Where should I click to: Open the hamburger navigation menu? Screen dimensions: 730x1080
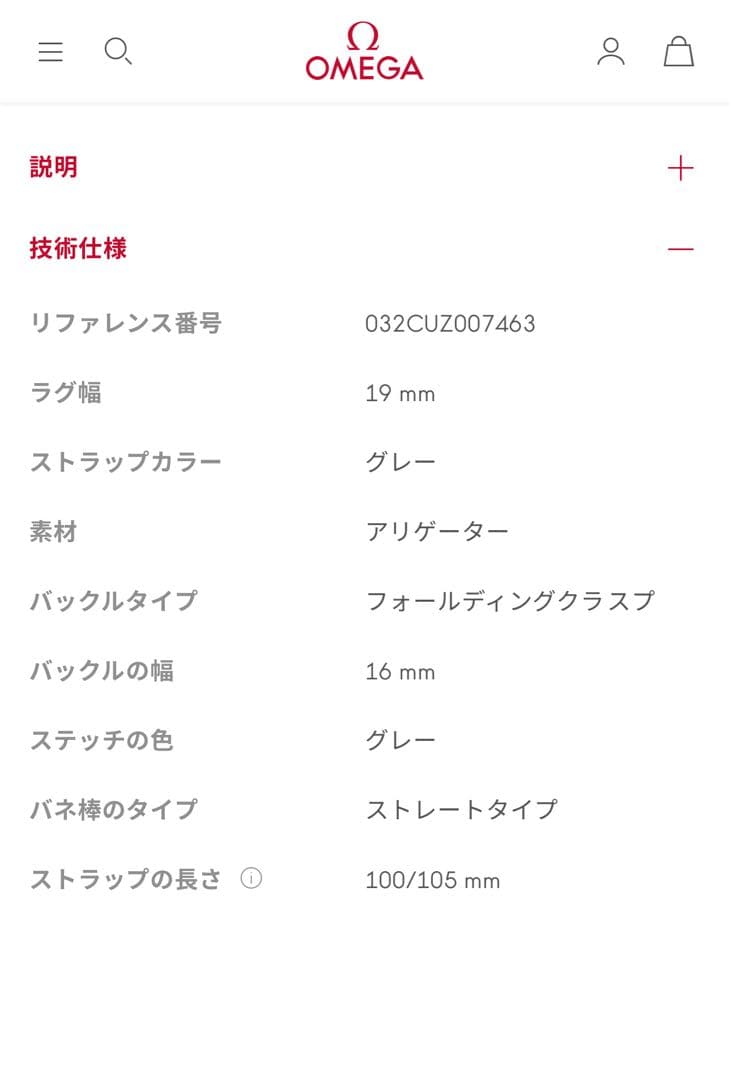[50, 52]
